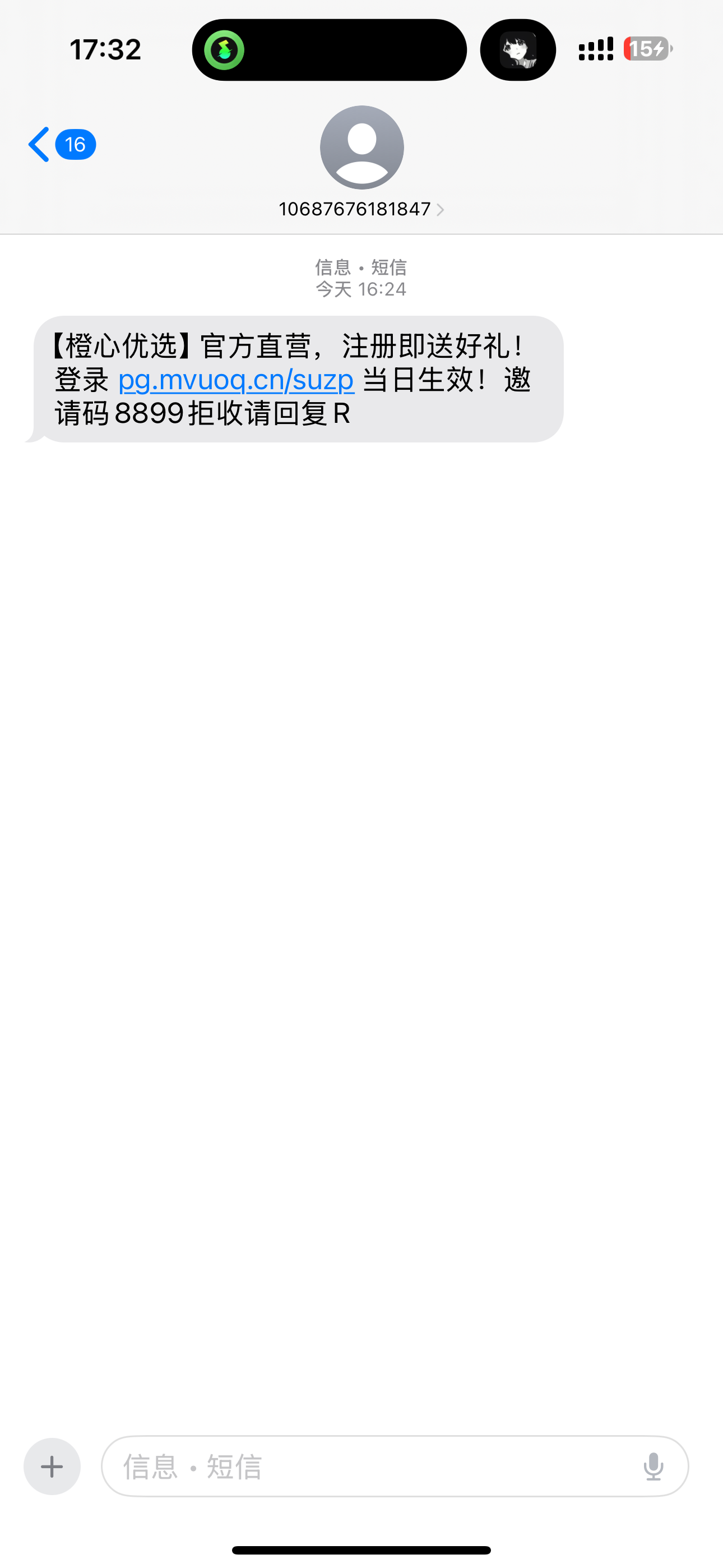Tap the plus button to add attachments
Screen dimensions: 723x1568
tap(52, 1466)
